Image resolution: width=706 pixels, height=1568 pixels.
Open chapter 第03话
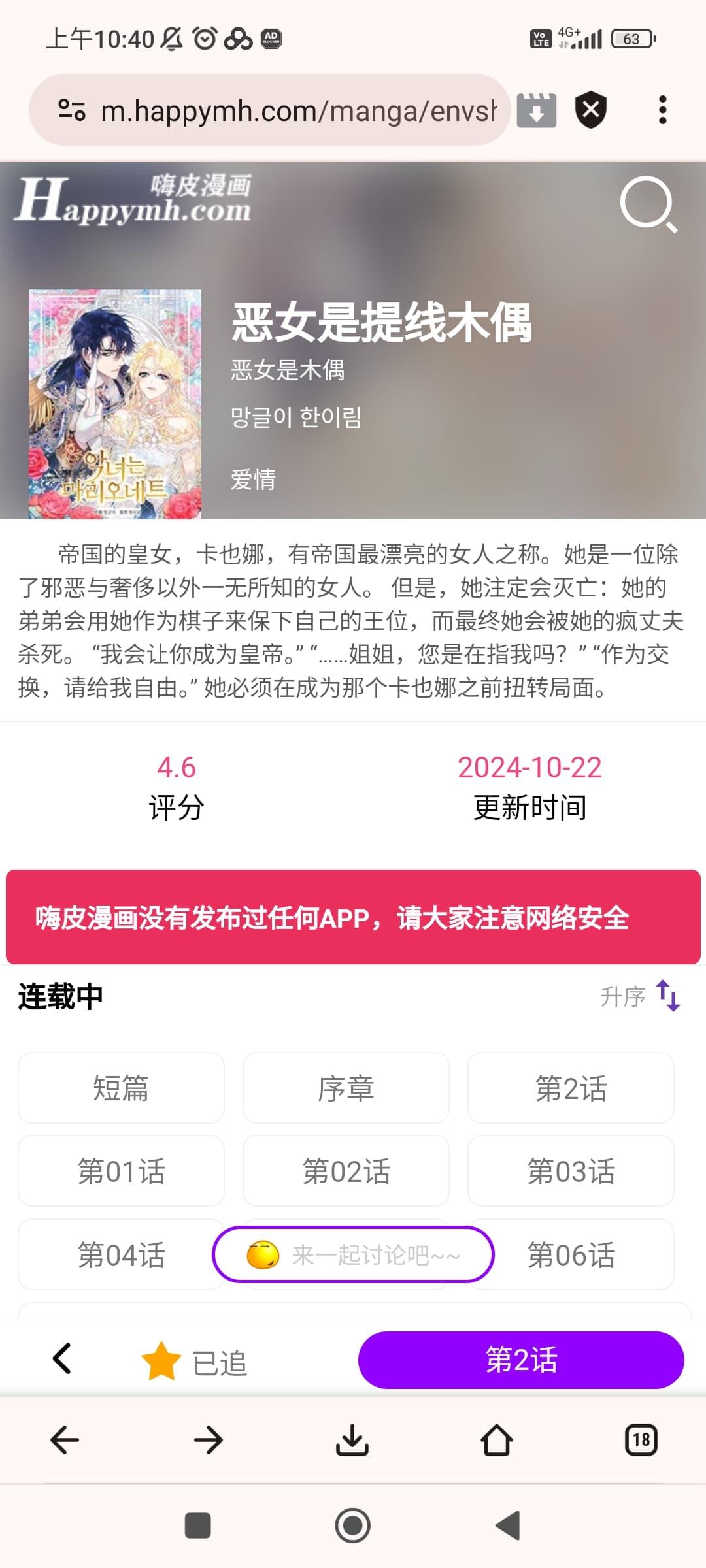click(x=571, y=1171)
